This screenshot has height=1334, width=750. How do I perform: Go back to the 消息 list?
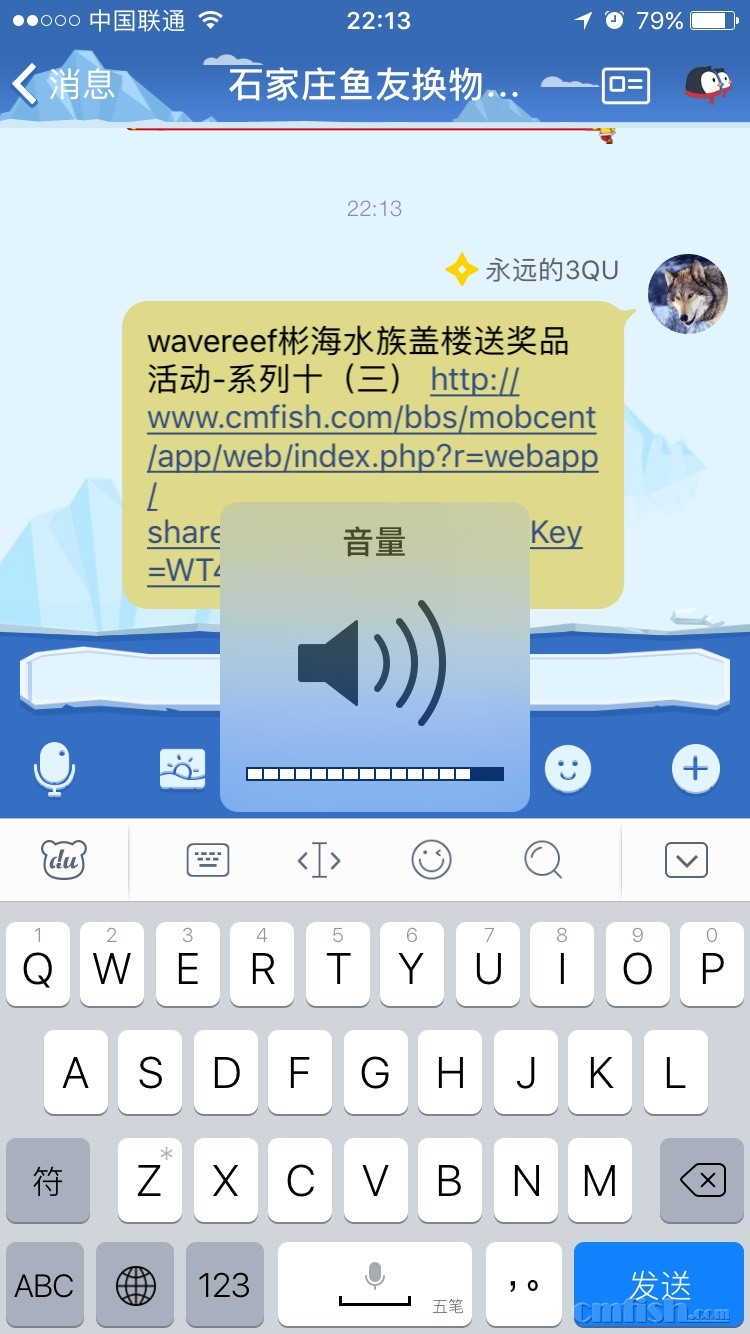[x=62, y=85]
